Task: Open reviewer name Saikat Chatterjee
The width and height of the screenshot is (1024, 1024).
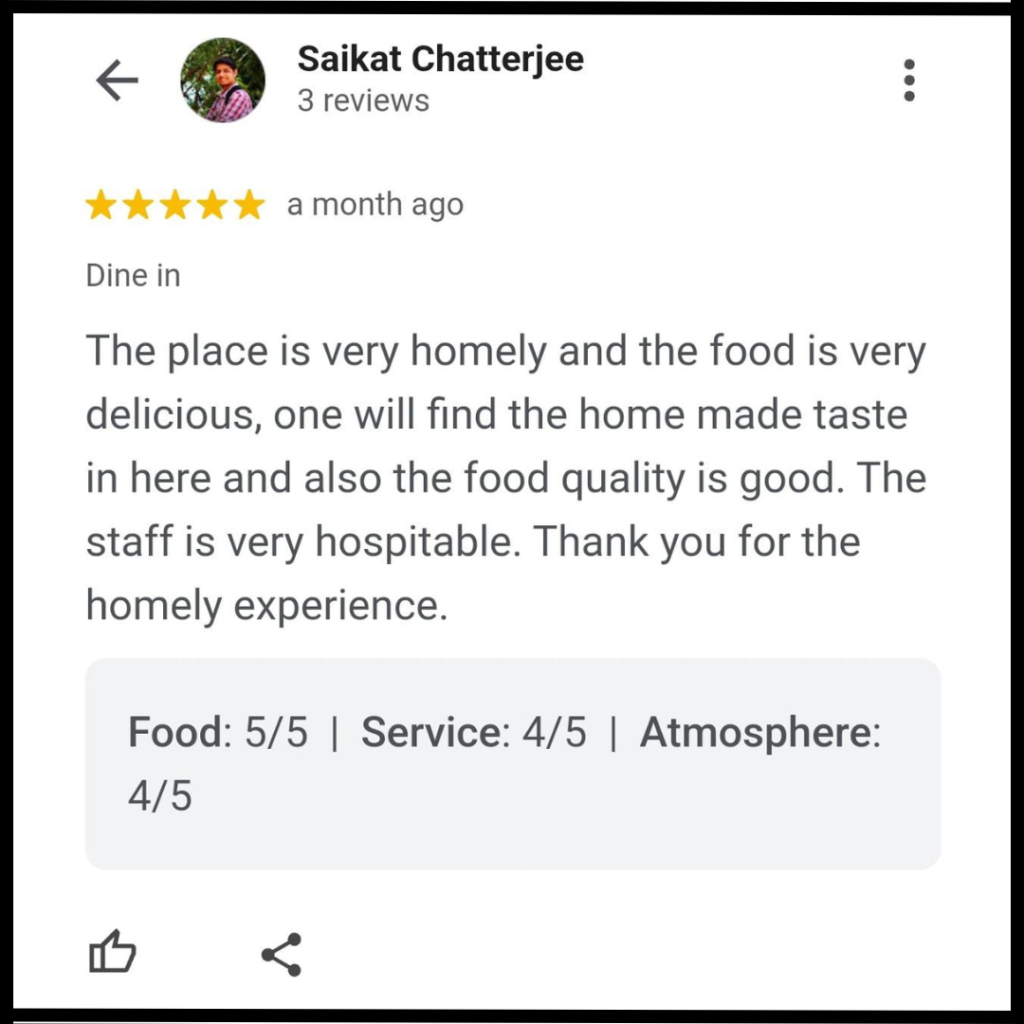Action: [440, 59]
